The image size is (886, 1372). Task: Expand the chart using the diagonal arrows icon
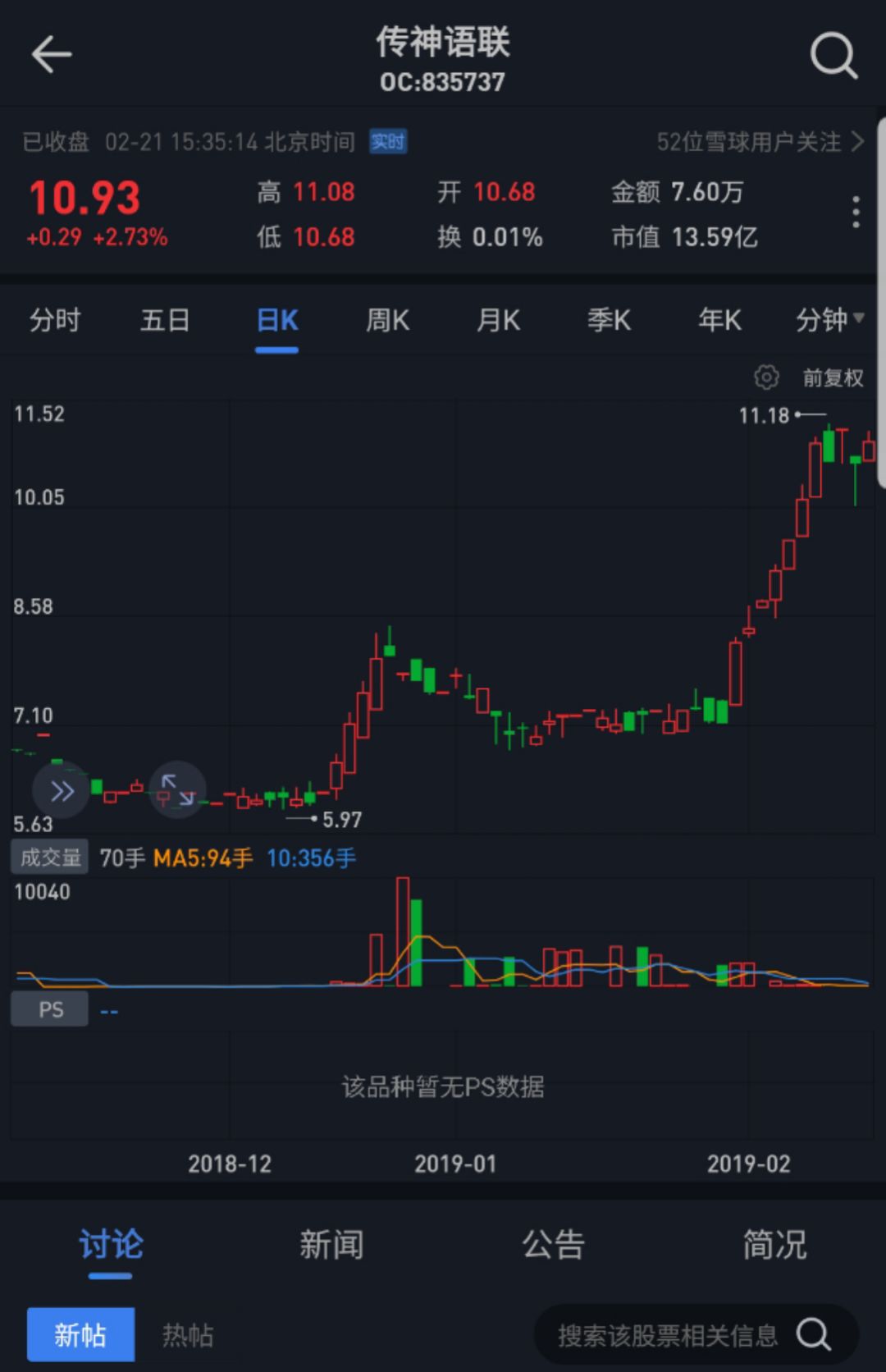[176, 788]
